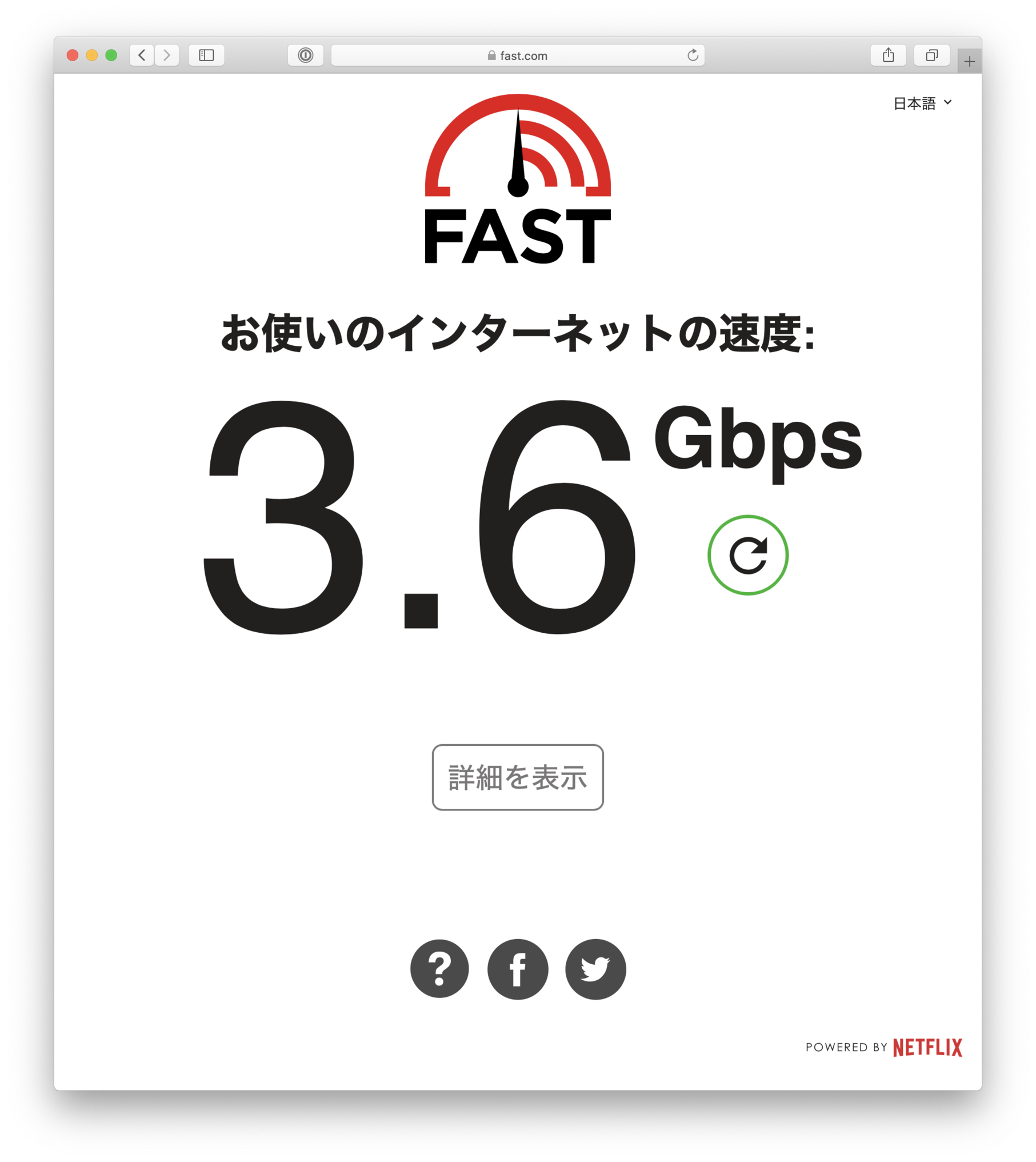Go back to the previous page
The width and height of the screenshot is (1036, 1162).
pos(142,55)
